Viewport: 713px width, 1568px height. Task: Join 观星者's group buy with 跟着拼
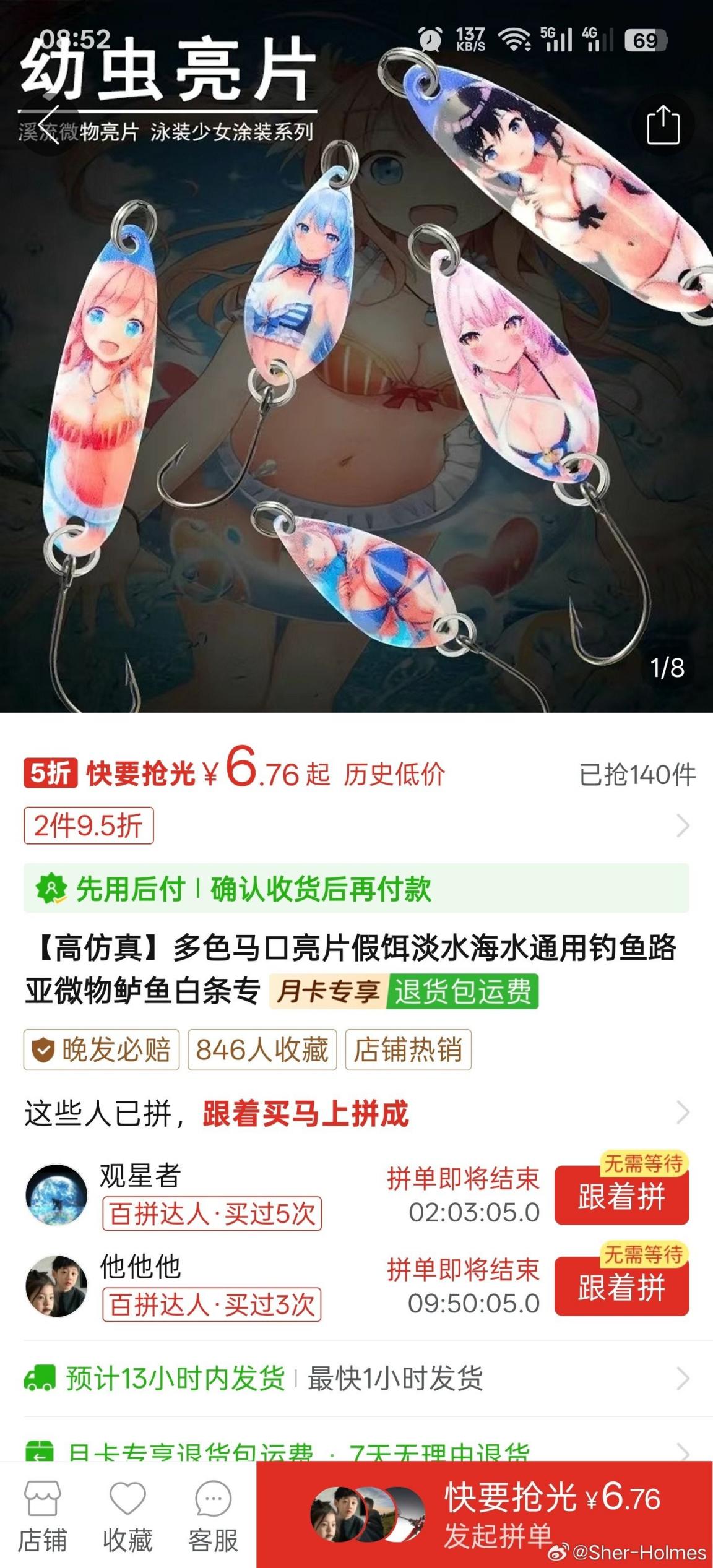(621, 1196)
